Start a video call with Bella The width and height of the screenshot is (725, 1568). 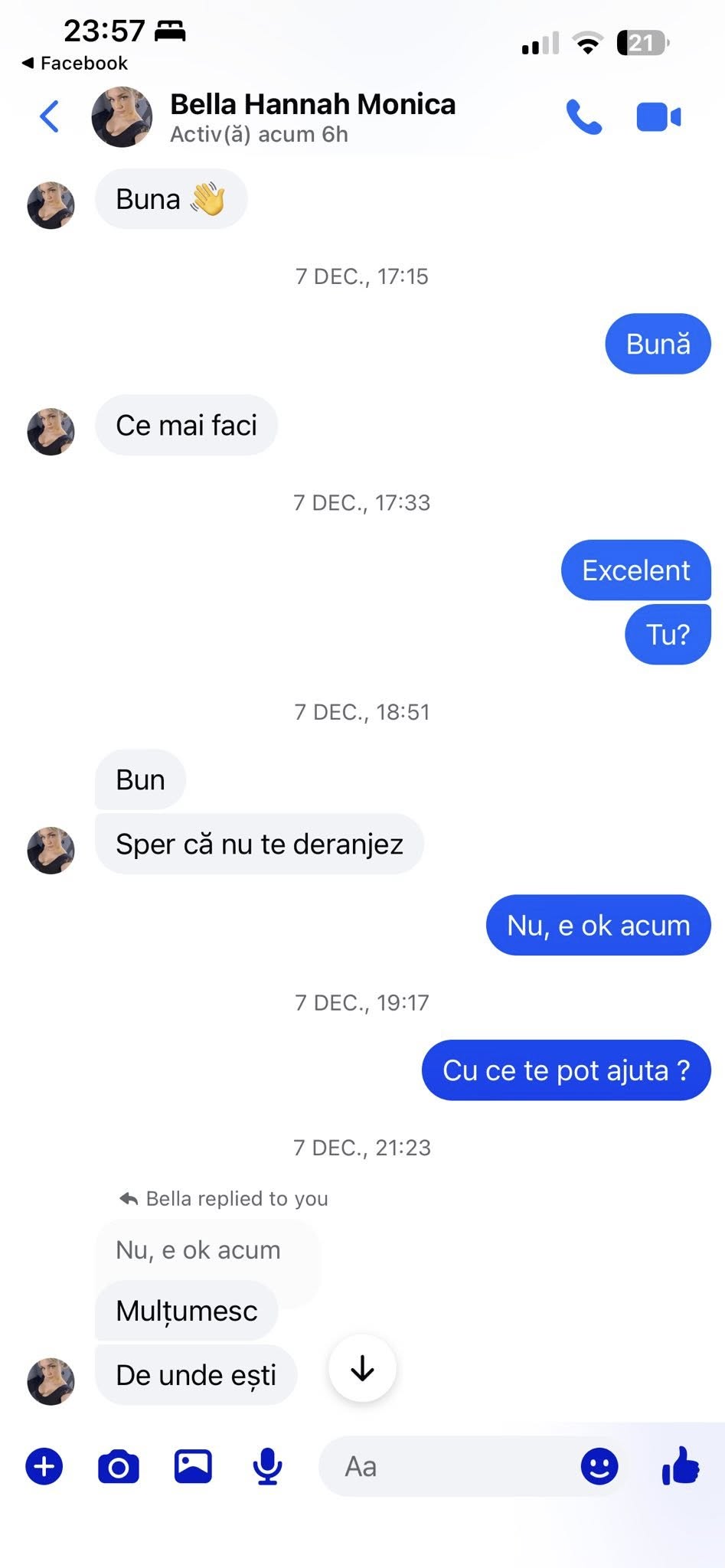pos(658,117)
